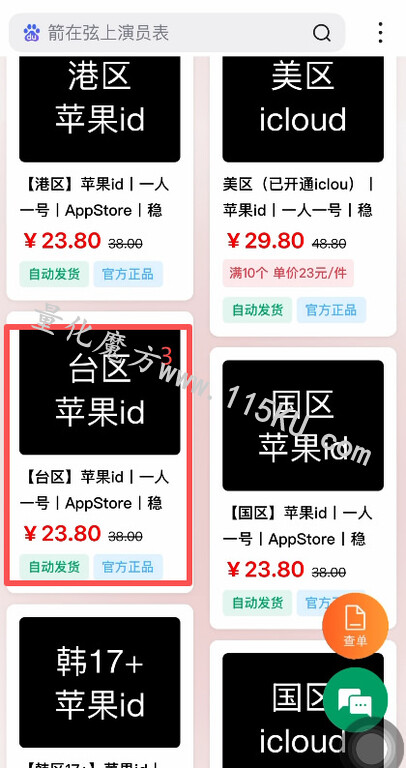Open the green customer chat button
This screenshot has height=768, width=406.
tap(355, 699)
